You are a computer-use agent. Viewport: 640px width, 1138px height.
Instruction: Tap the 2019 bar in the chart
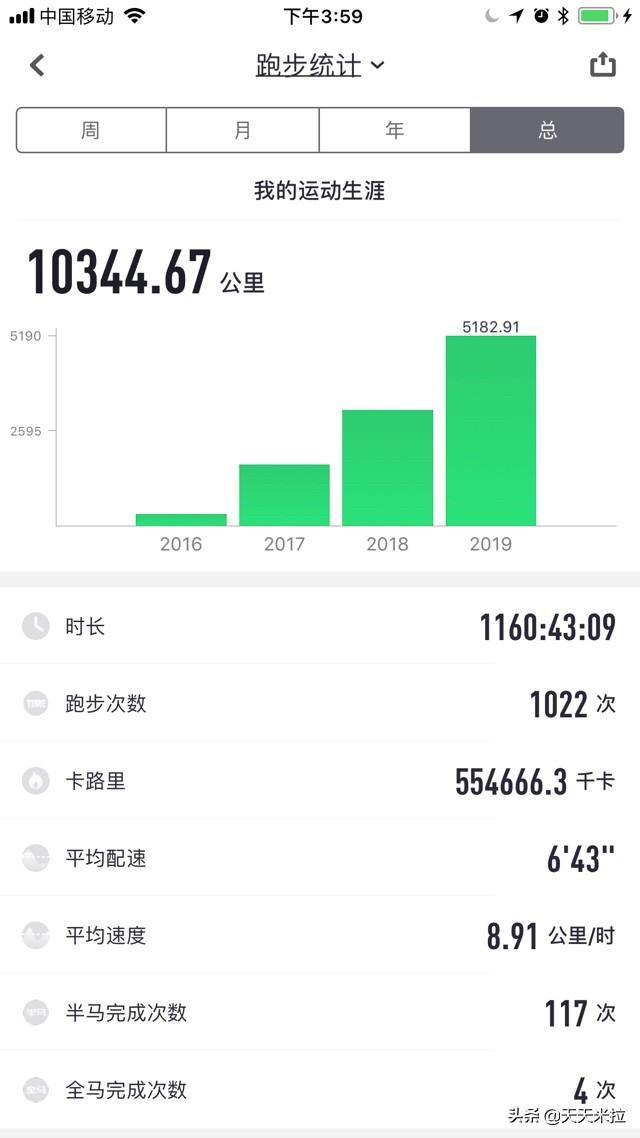tap(491, 430)
